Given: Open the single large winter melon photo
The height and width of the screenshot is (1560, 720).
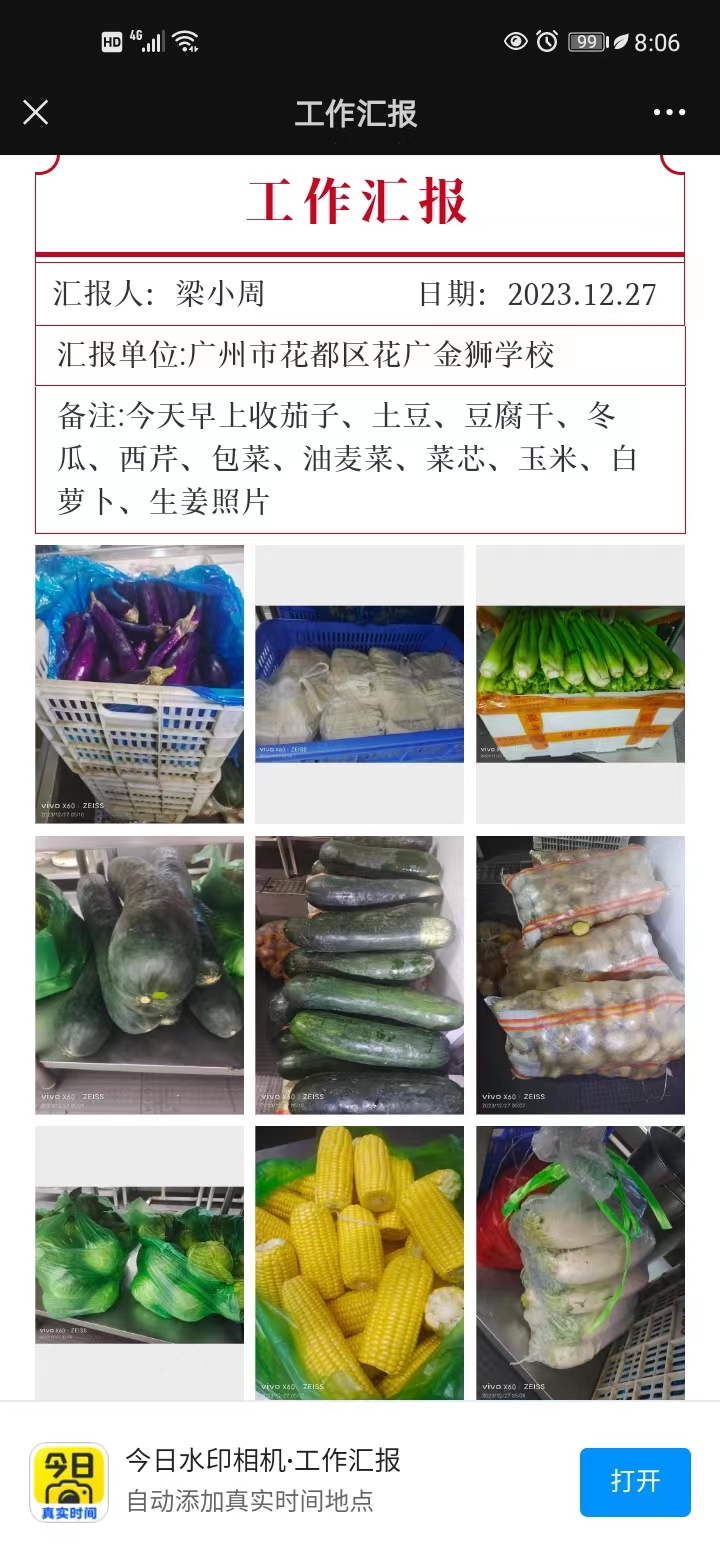Looking at the screenshot, I should coord(140,975).
